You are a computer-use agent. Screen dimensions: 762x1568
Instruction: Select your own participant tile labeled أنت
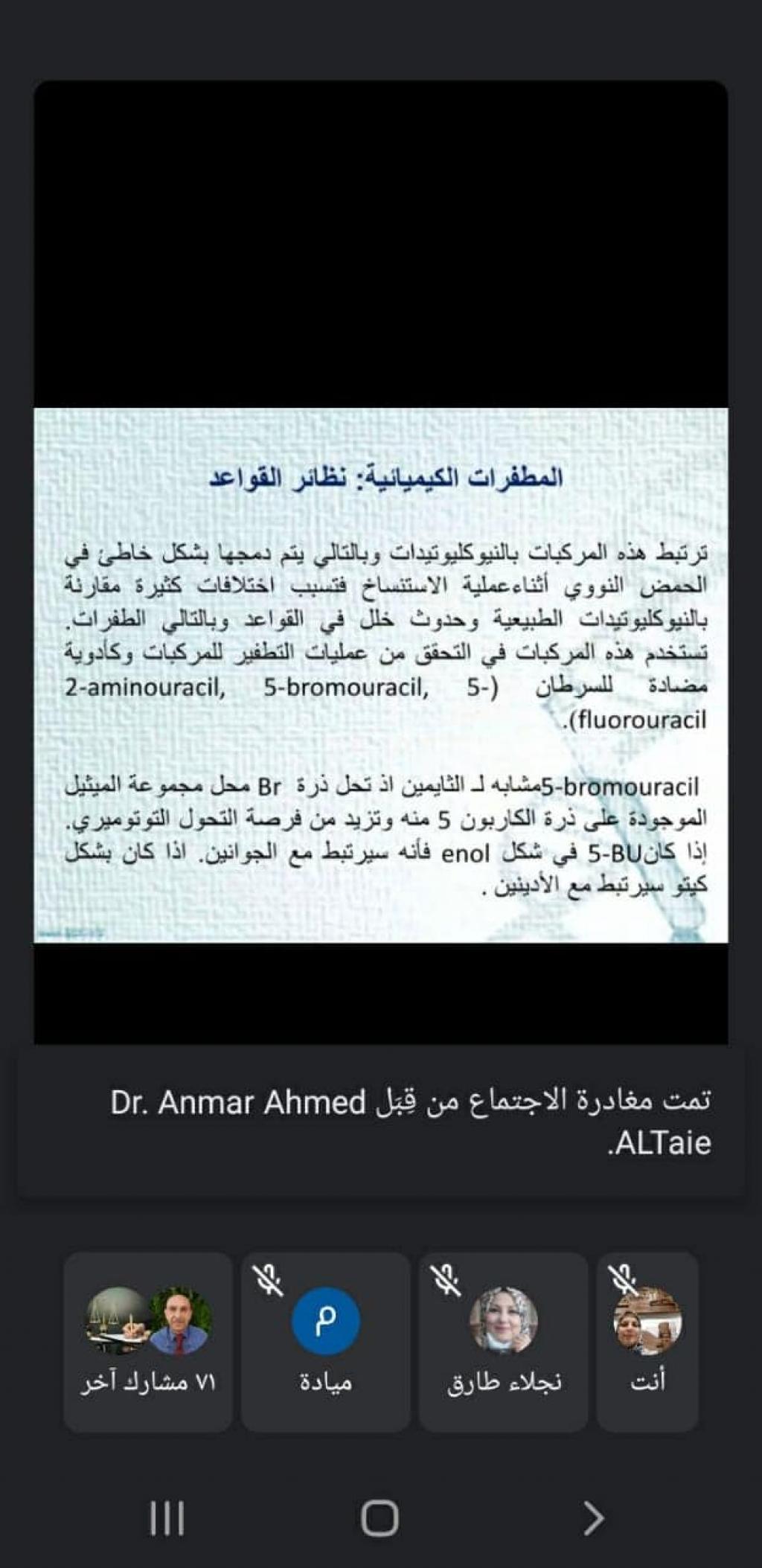[x=647, y=1341]
